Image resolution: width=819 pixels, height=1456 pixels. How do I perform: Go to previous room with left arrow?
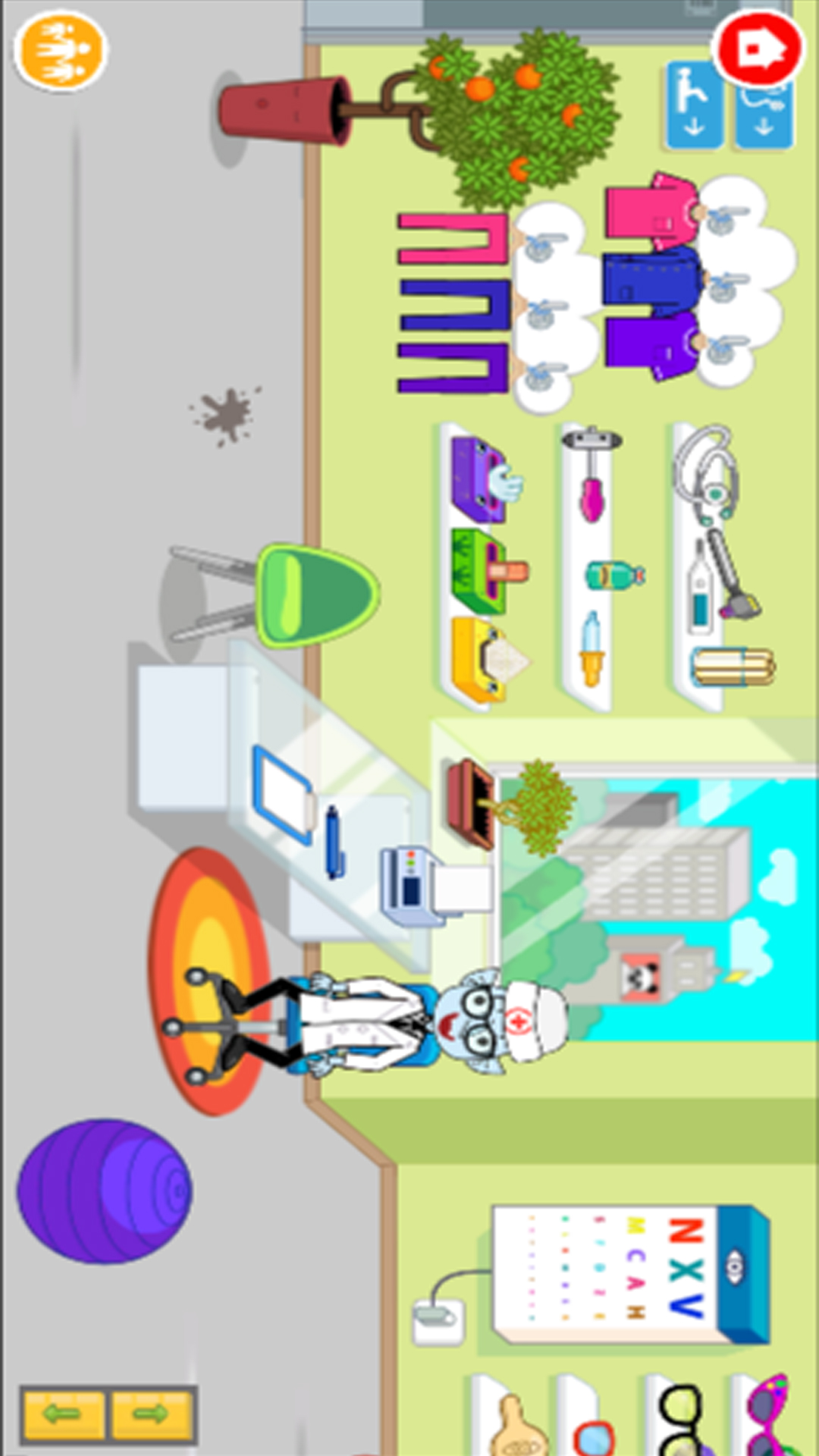pos(62,1413)
